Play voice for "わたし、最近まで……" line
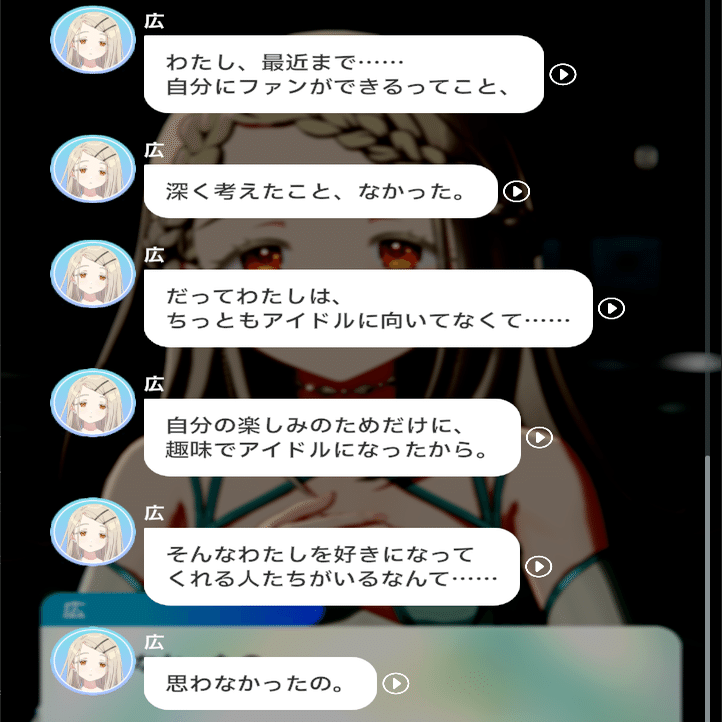722x722 pixels. tap(564, 74)
